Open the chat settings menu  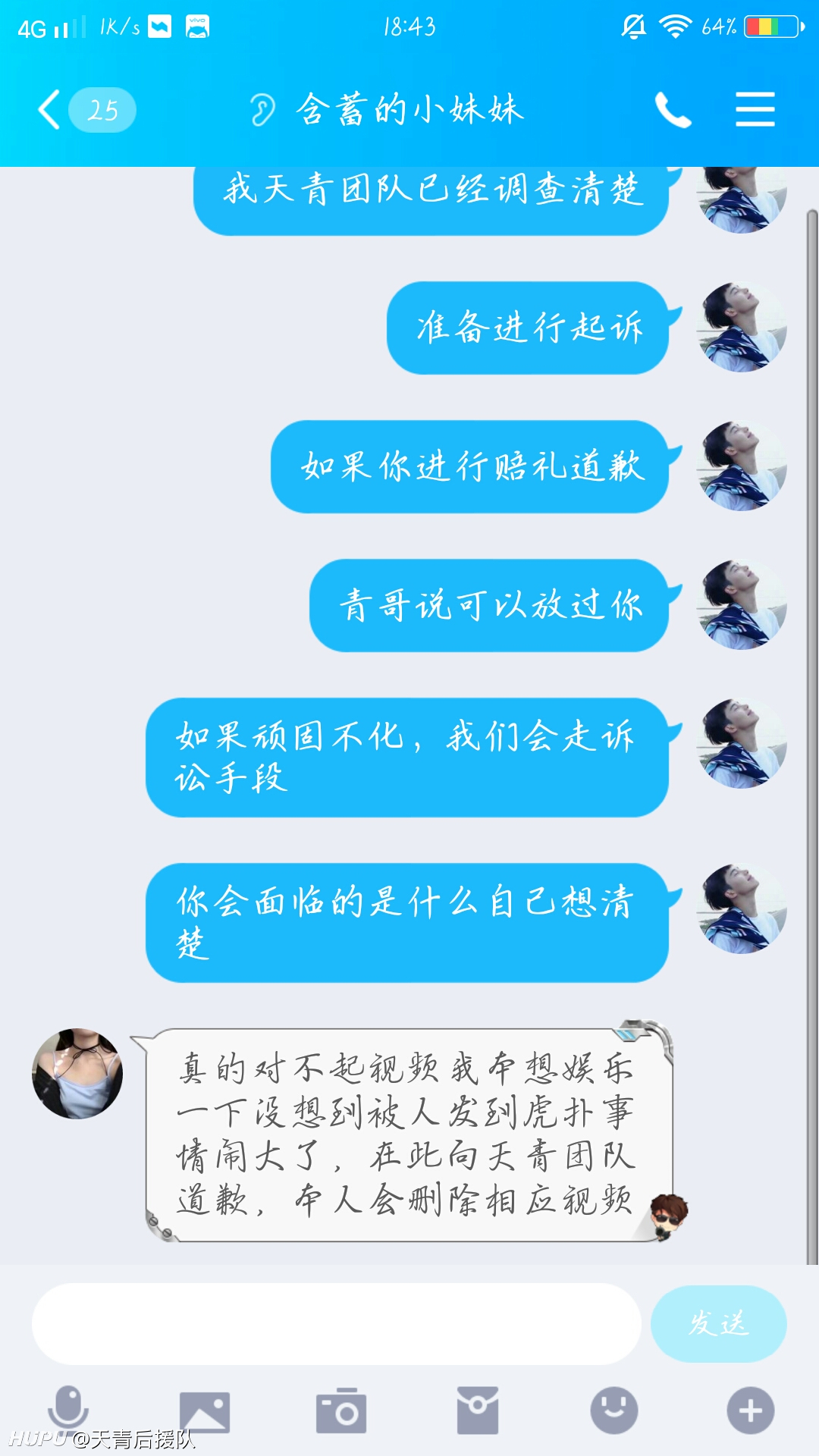coord(755,110)
